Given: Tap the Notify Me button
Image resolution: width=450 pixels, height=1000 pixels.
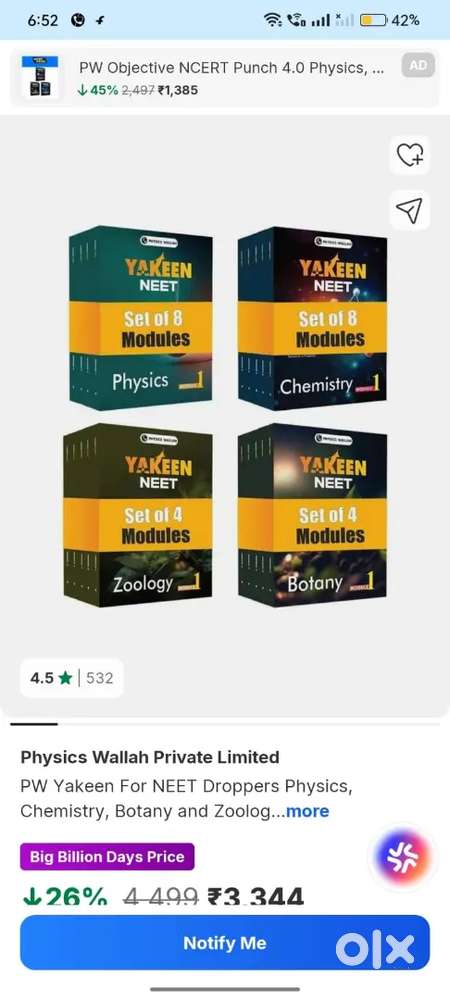Looking at the screenshot, I should pyautogui.click(x=225, y=943).
